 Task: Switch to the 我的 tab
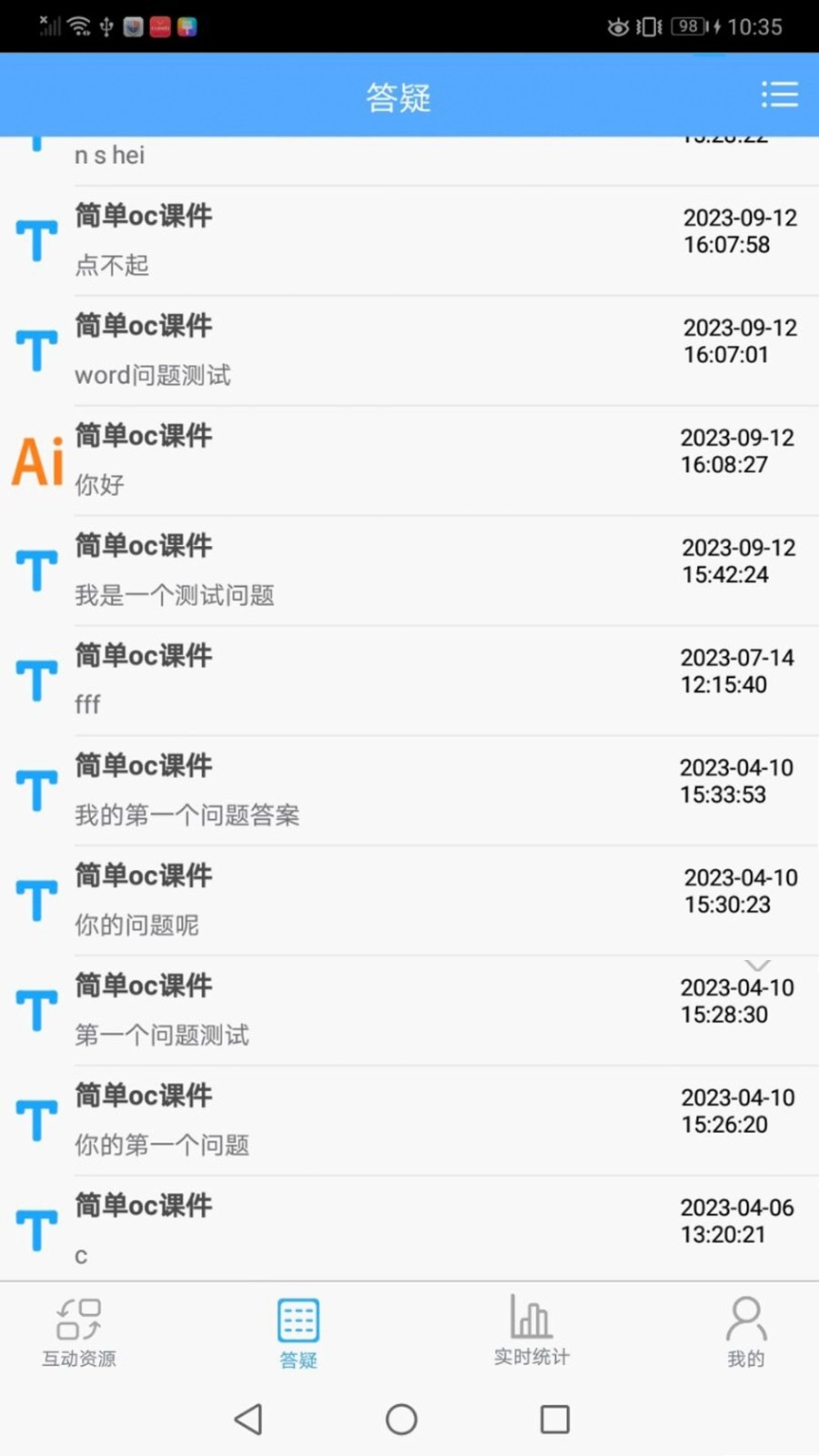745,1331
